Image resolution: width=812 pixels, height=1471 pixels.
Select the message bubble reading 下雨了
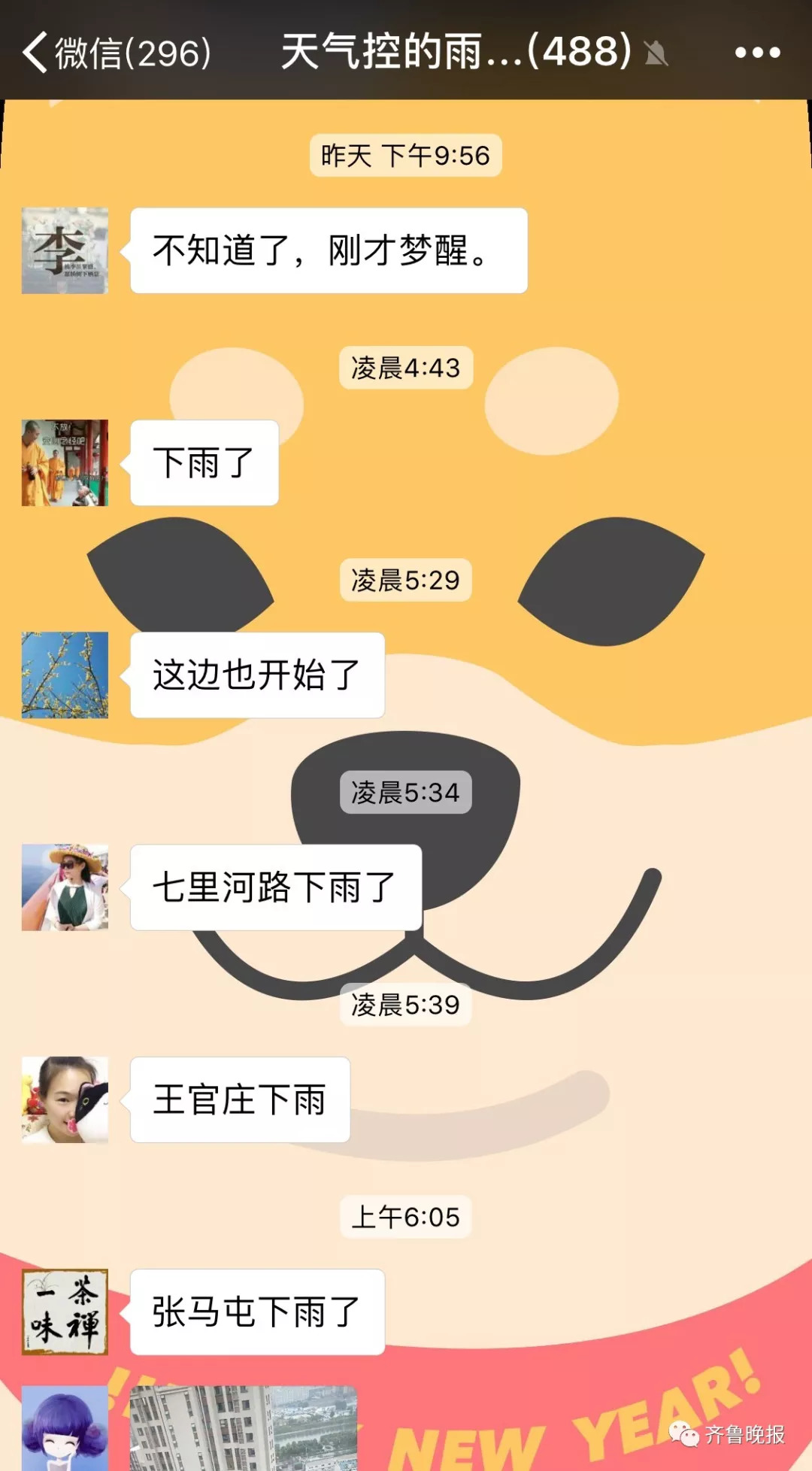[x=204, y=461]
